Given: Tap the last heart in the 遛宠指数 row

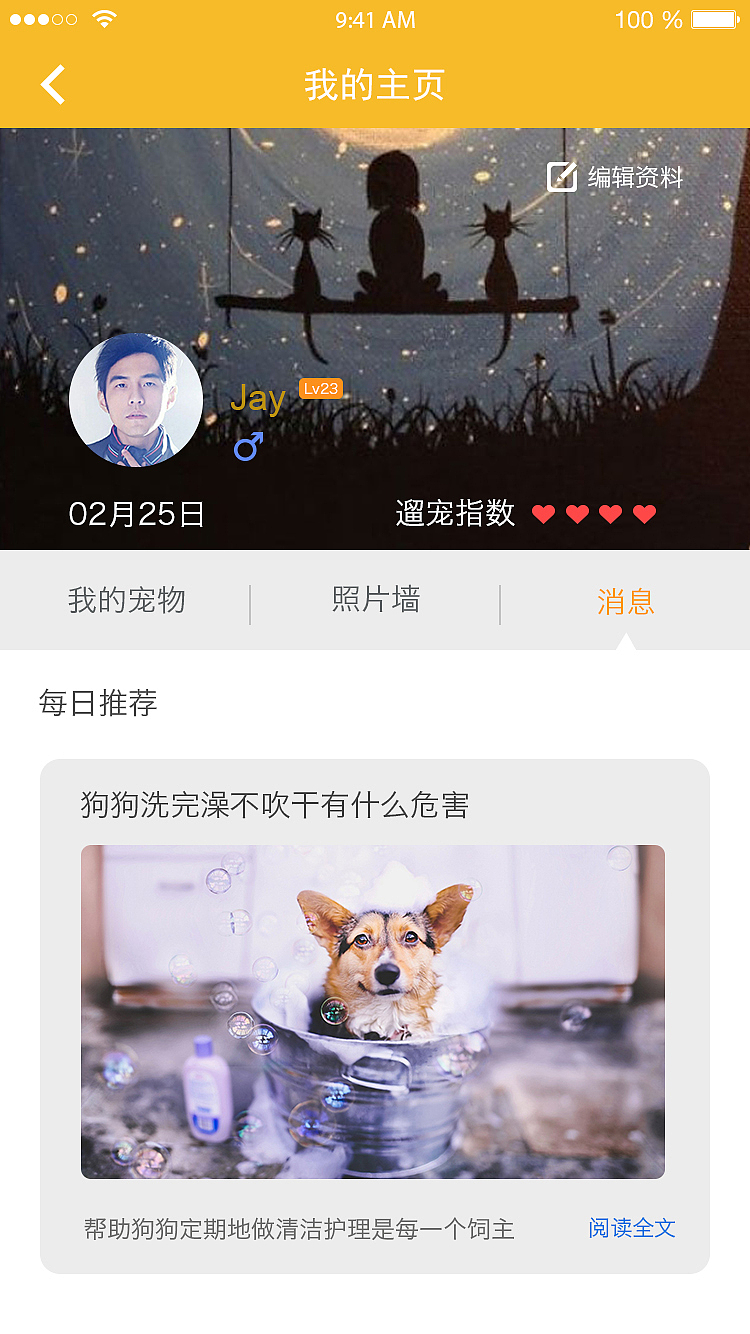Looking at the screenshot, I should (x=645, y=513).
